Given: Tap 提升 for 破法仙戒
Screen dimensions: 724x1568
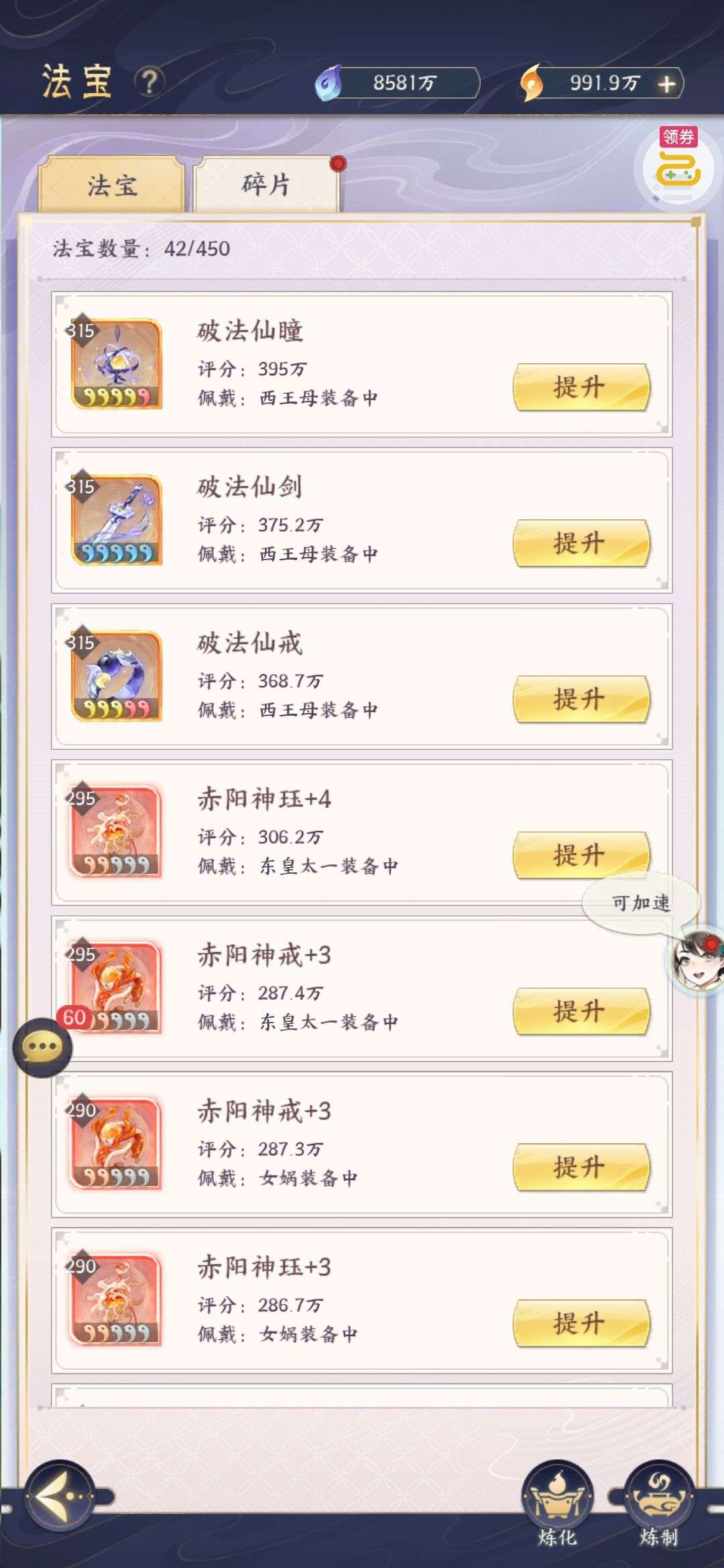Looking at the screenshot, I should coord(581,700).
